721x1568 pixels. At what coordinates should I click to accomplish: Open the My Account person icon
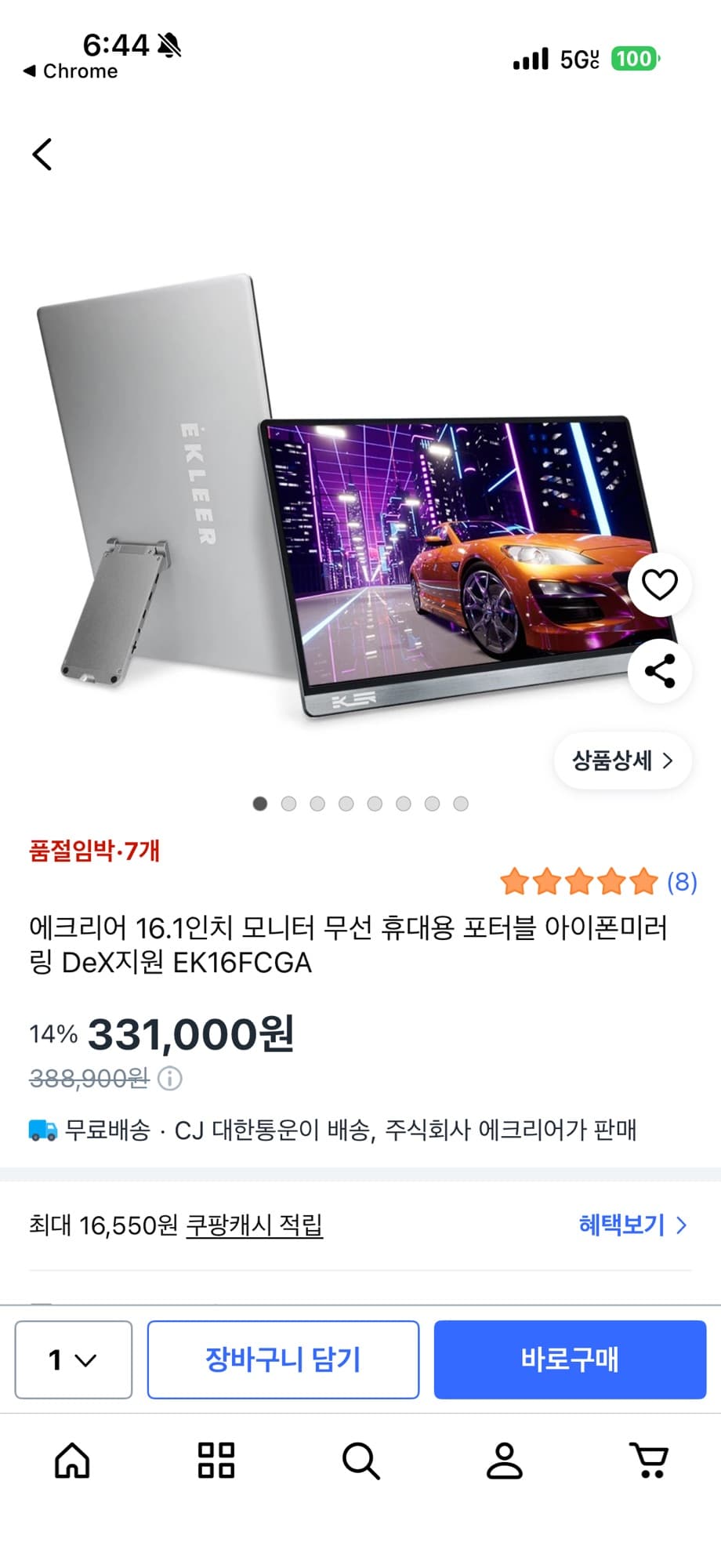pos(504,1460)
